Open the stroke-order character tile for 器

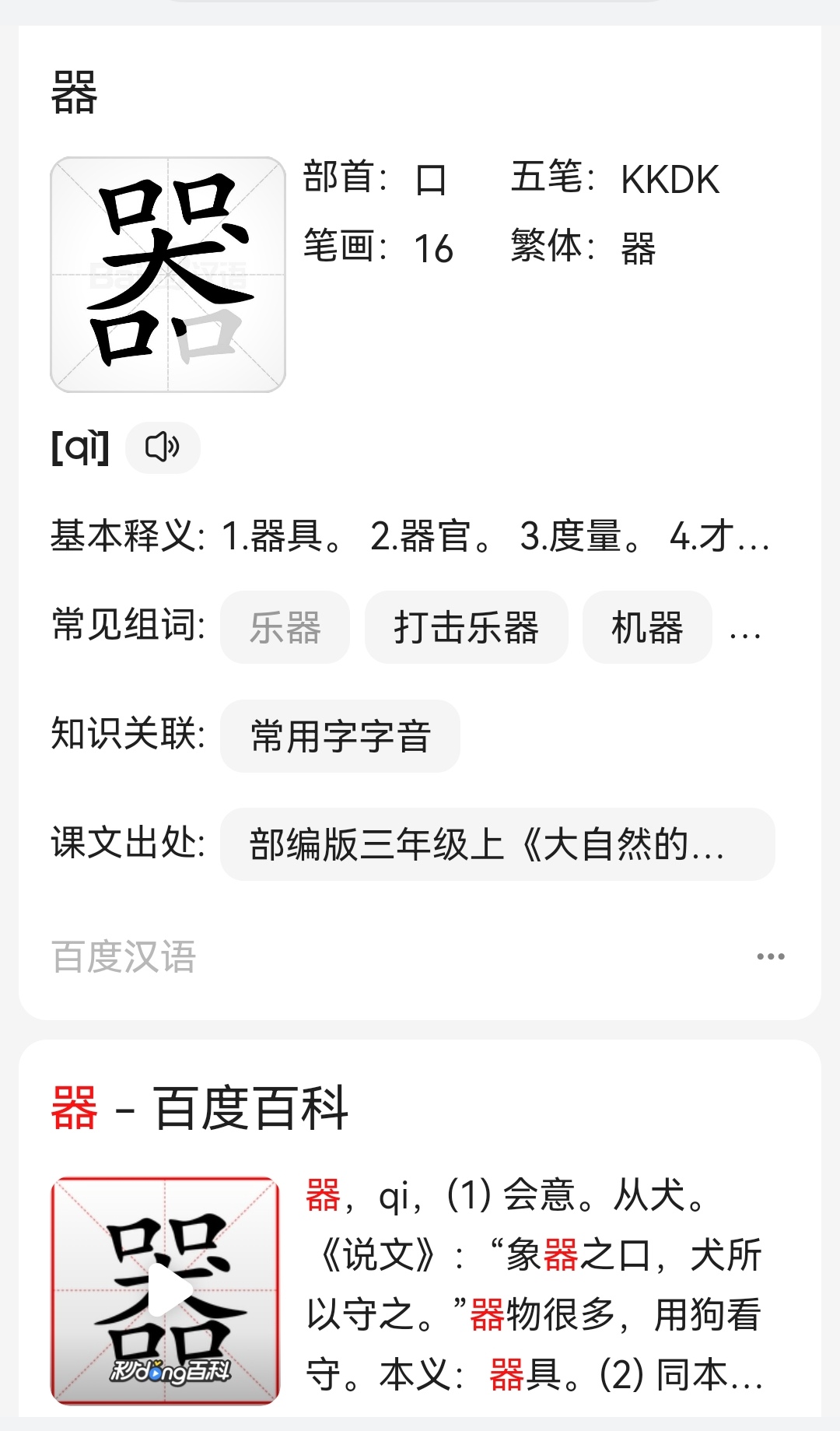click(168, 275)
